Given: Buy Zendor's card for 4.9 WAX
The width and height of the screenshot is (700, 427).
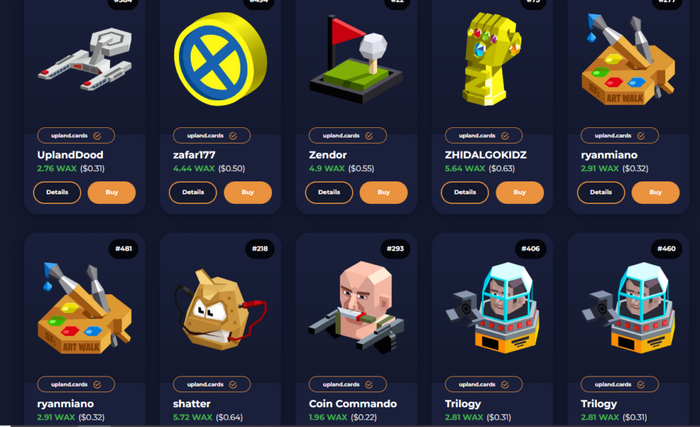Looking at the screenshot, I should pyautogui.click(x=383, y=192).
